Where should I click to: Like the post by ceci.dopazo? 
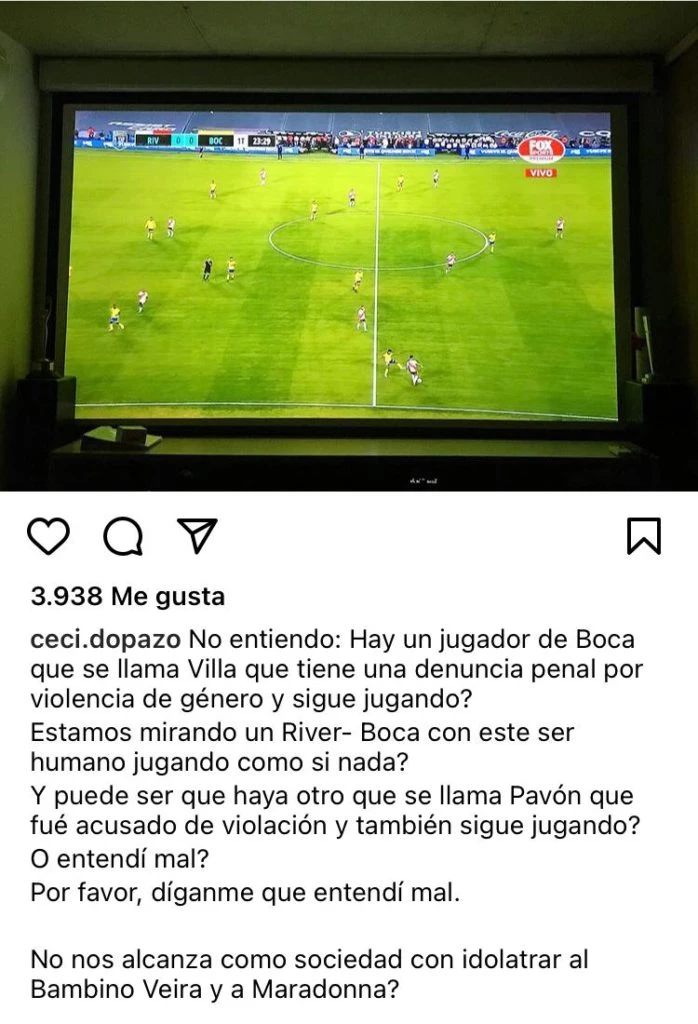[48, 537]
